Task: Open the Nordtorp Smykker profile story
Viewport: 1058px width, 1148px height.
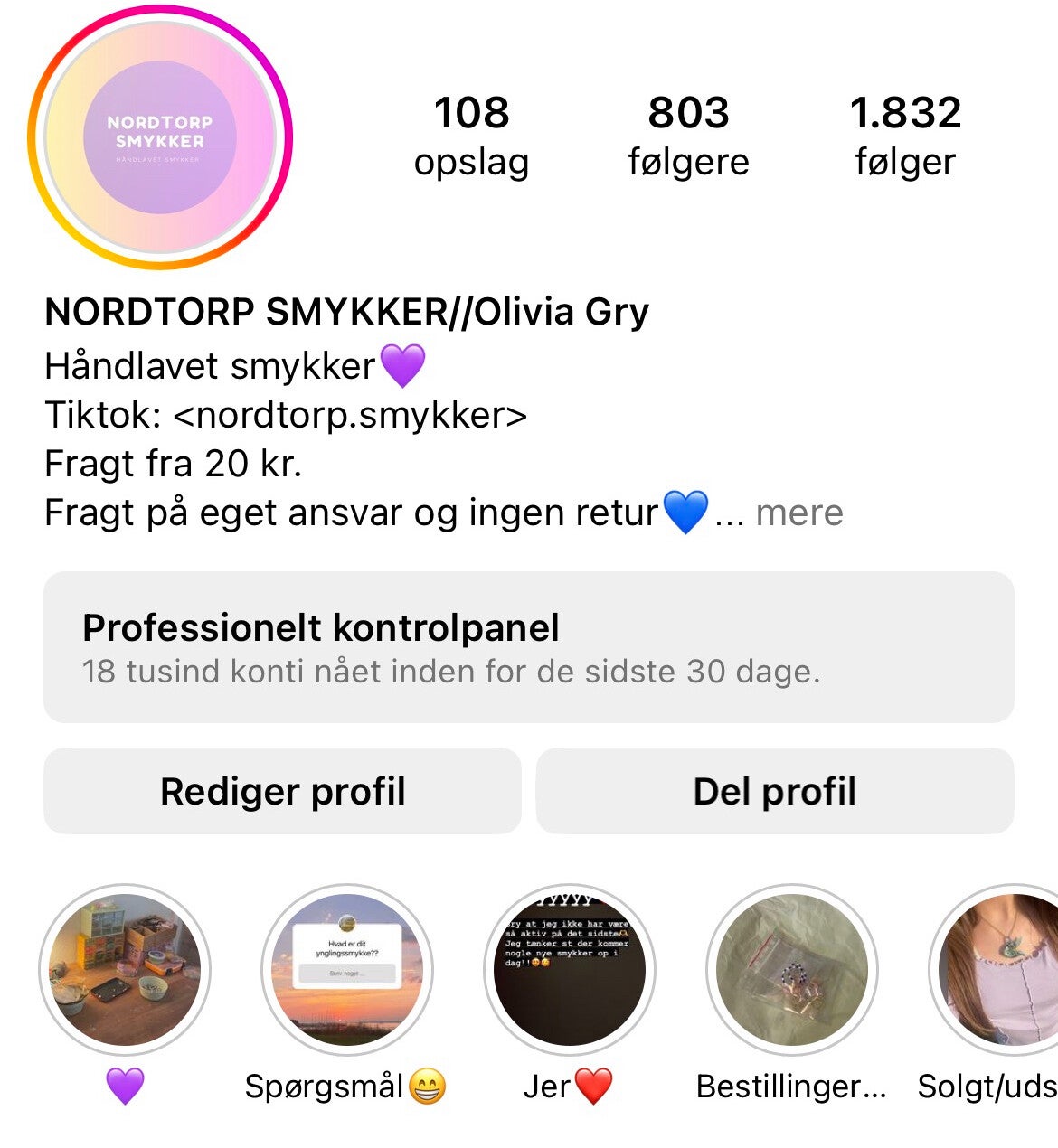Action: tap(160, 137)
